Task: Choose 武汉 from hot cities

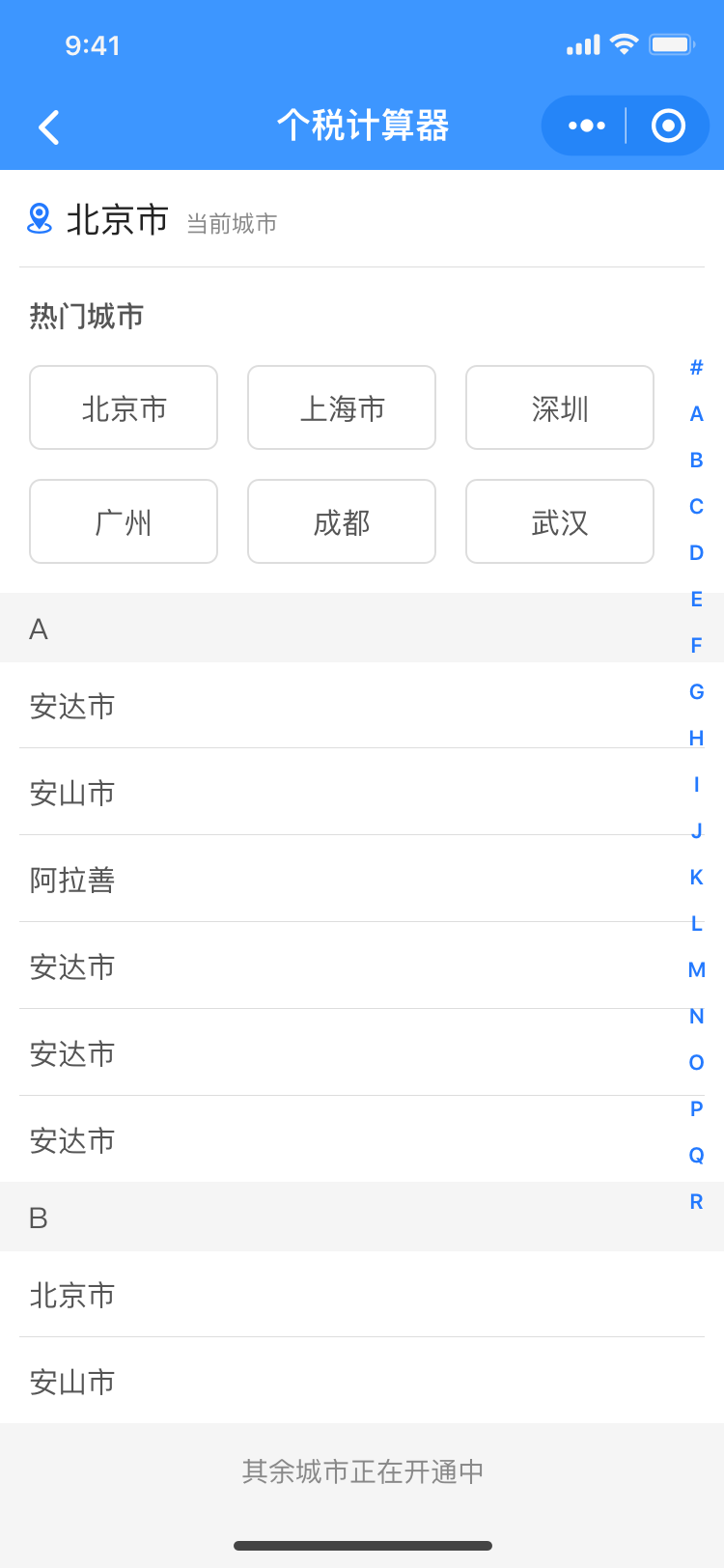Action: [560, 521]
